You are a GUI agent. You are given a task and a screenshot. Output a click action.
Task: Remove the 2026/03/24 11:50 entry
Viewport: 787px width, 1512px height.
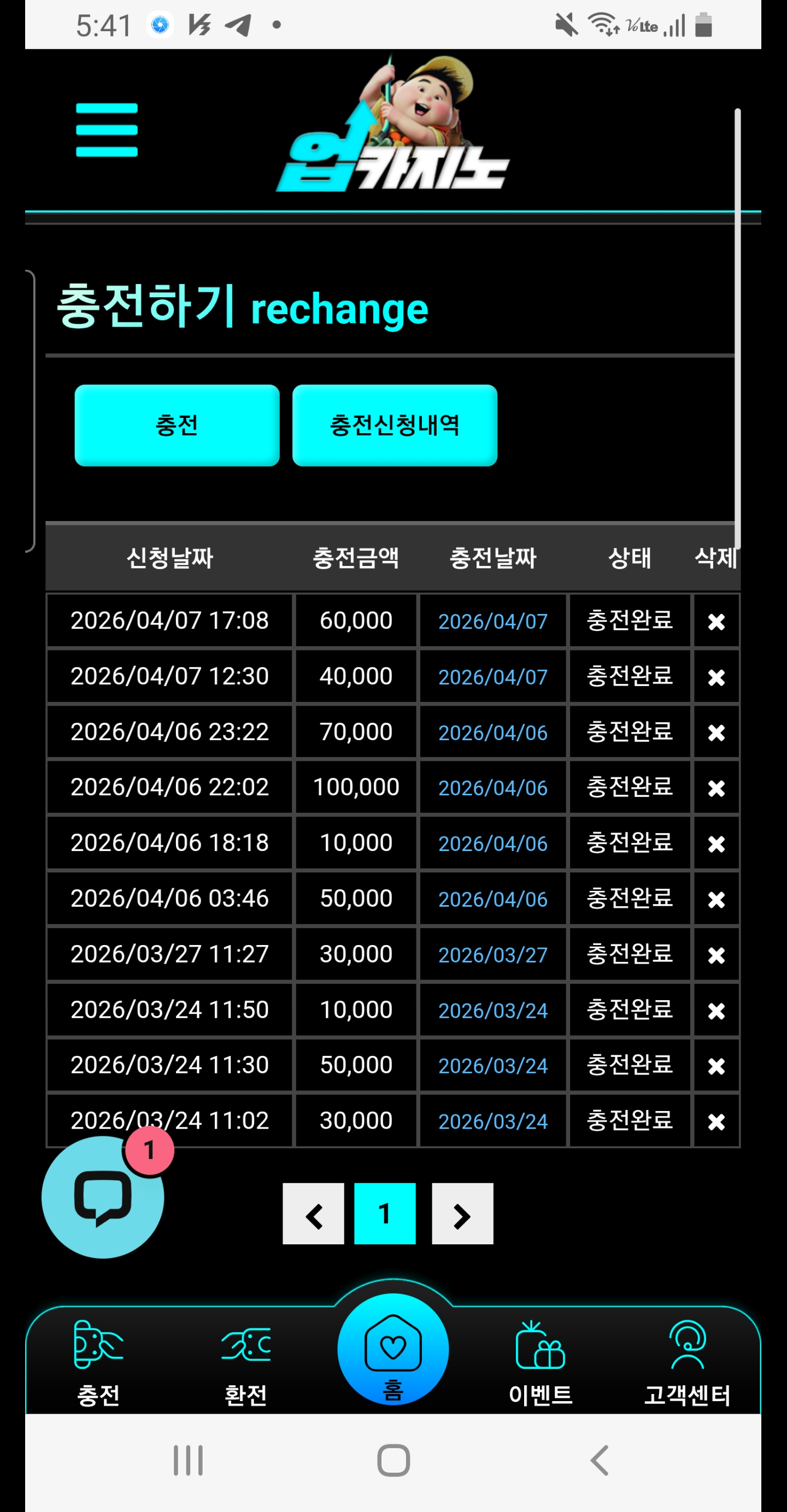pyautogui.click(x=716, y=1011)
